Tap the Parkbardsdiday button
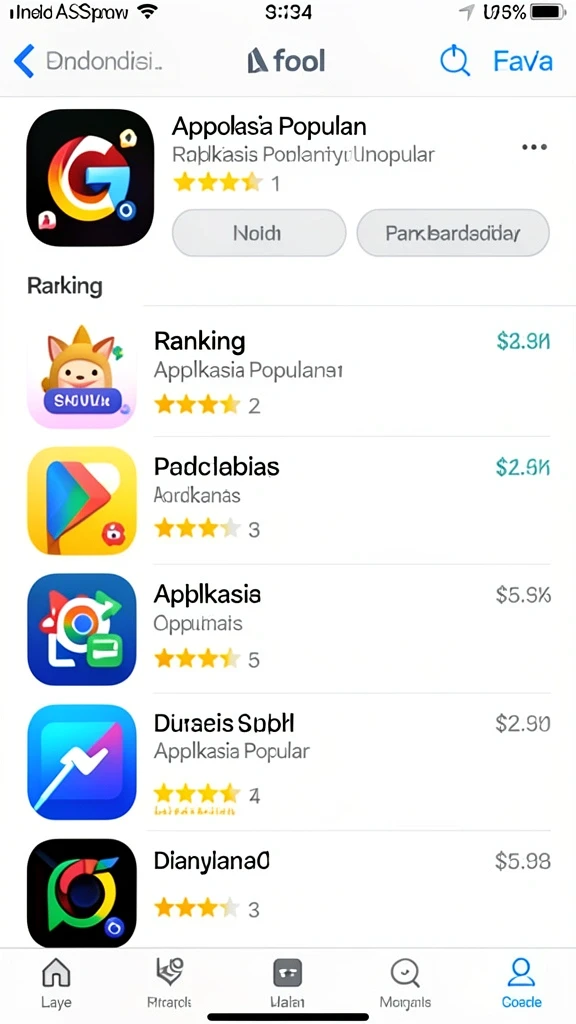The height and width of the screenshot is (1024, 576). (x=453, y=232)
